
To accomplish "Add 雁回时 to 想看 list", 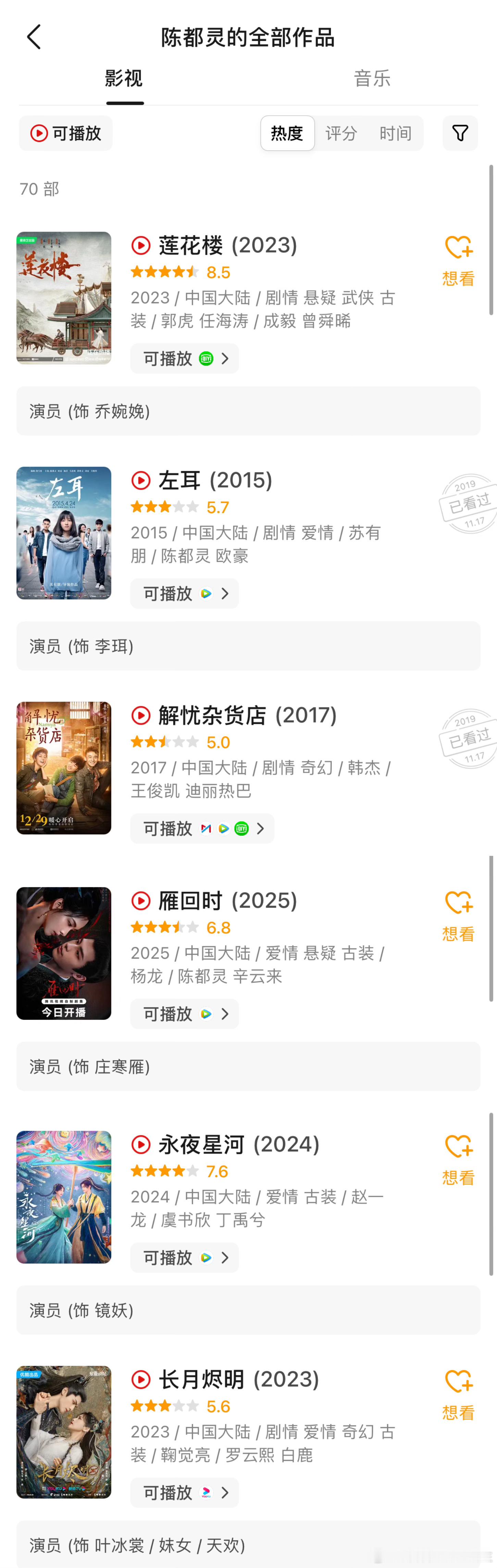I will pyautogui.click(x=458, y=915).
